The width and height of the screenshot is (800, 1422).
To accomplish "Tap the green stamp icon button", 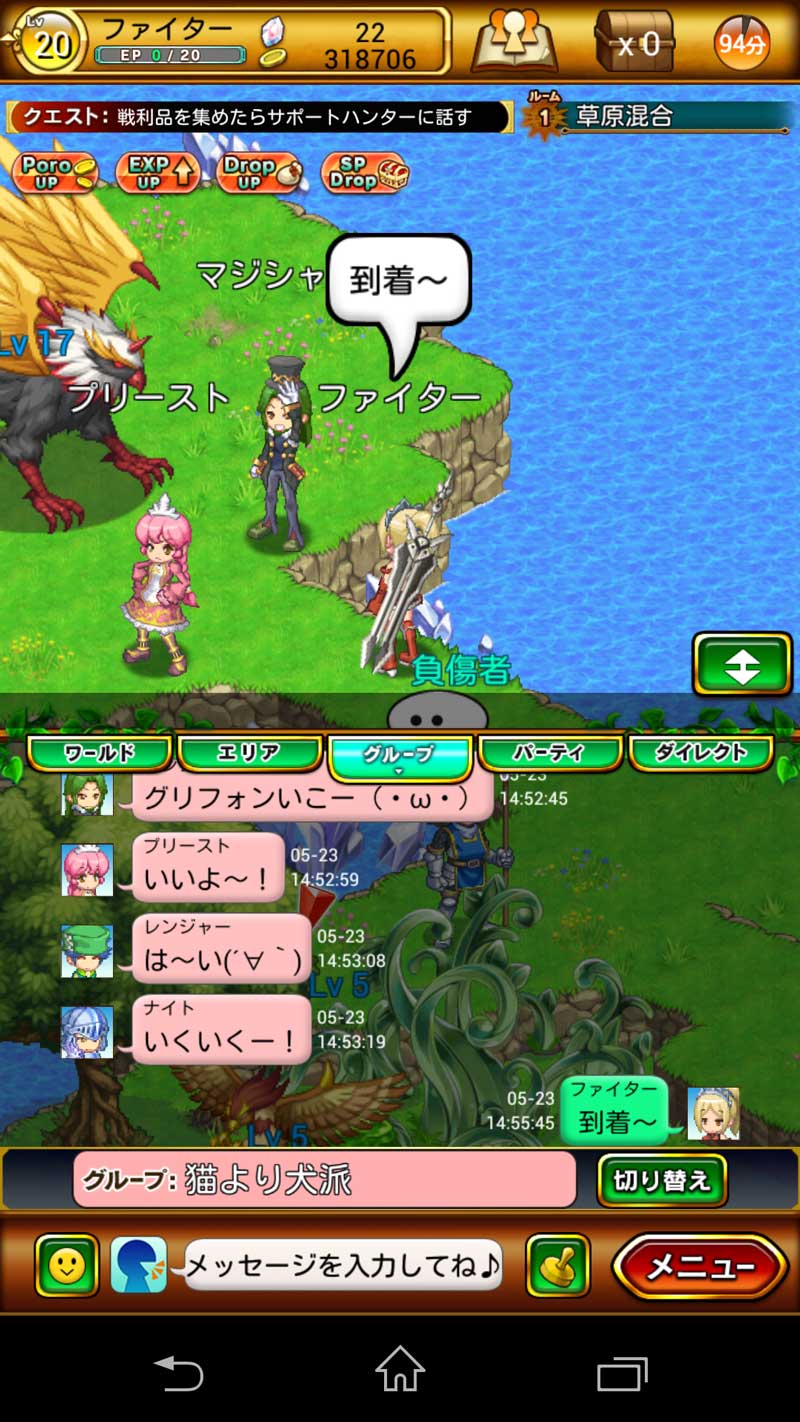I will pos(557,1266).
